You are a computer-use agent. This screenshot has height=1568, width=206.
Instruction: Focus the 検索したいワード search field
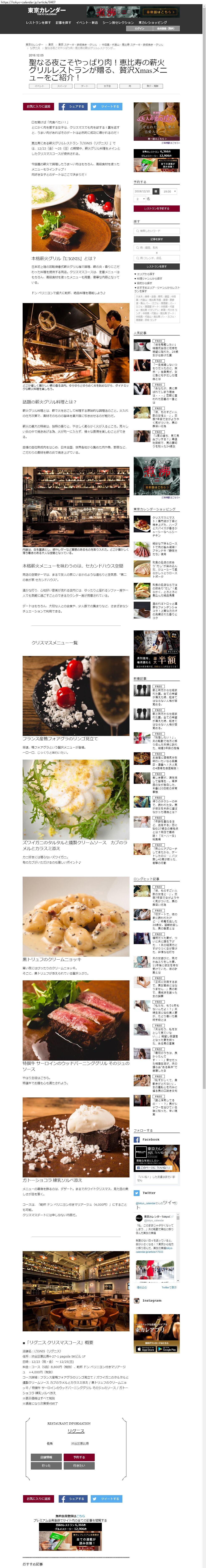click(x=157, y=231)
